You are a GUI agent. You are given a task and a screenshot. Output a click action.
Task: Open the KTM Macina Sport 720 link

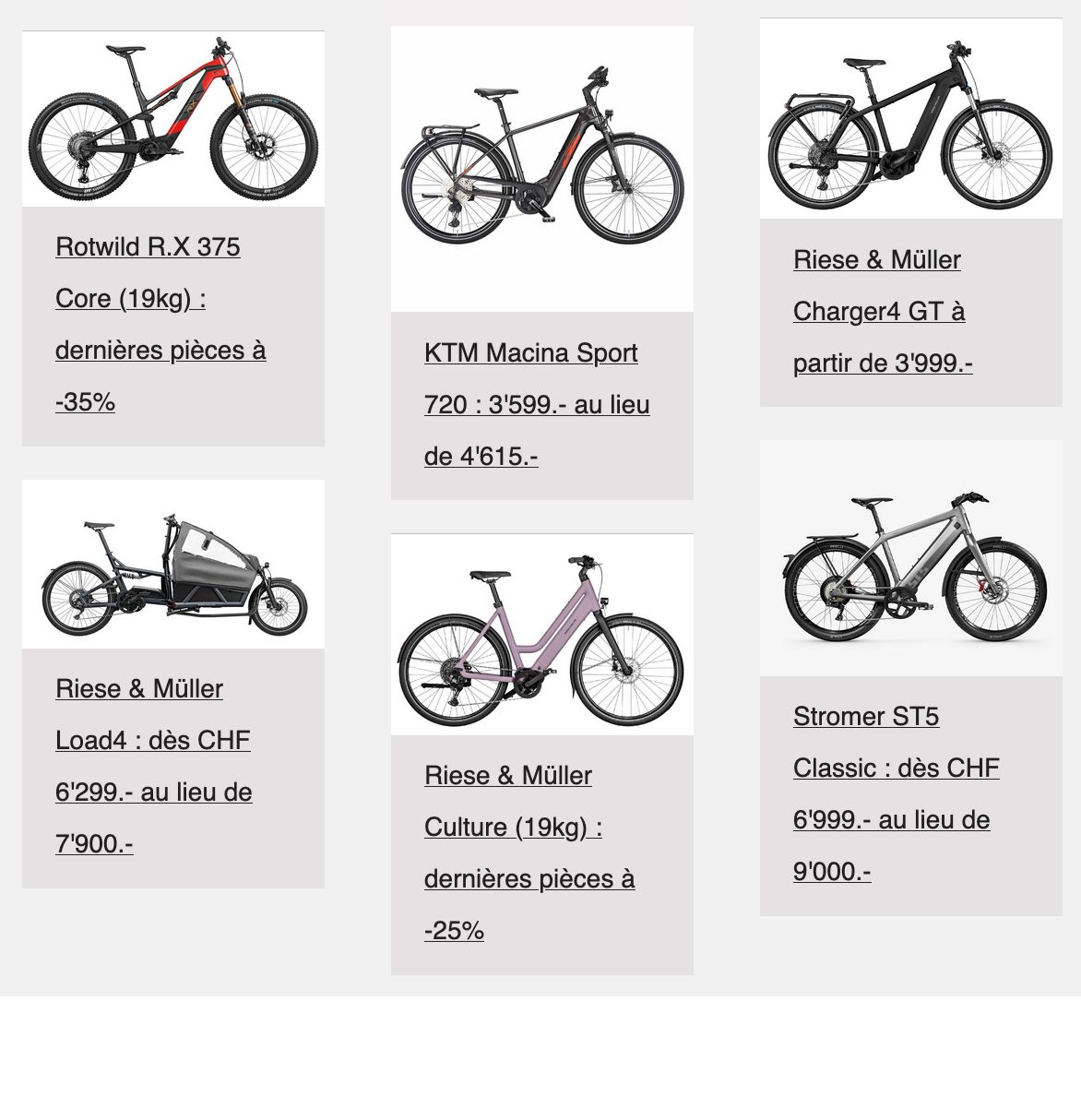[530, 353]
